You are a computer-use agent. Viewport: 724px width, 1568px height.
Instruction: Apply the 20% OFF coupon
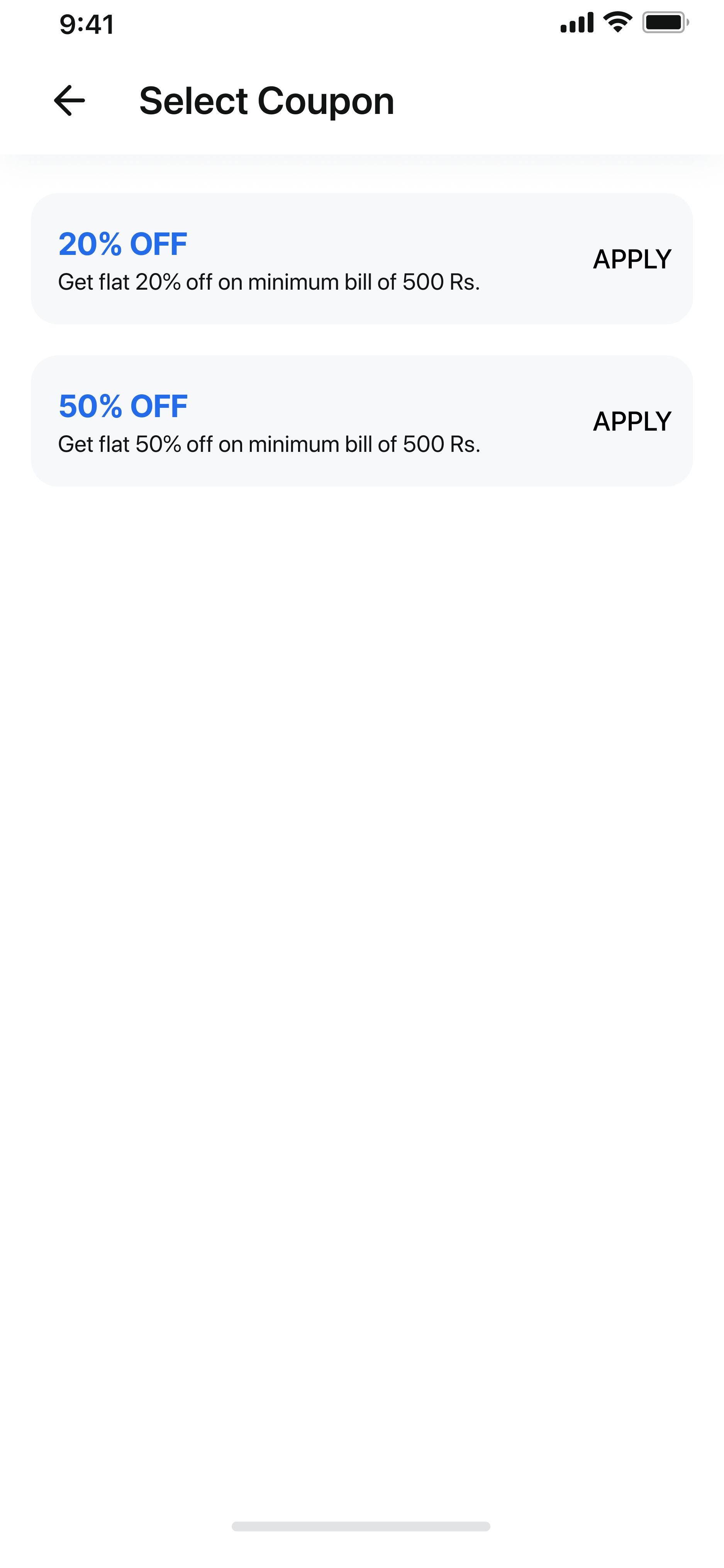[632, 259]
